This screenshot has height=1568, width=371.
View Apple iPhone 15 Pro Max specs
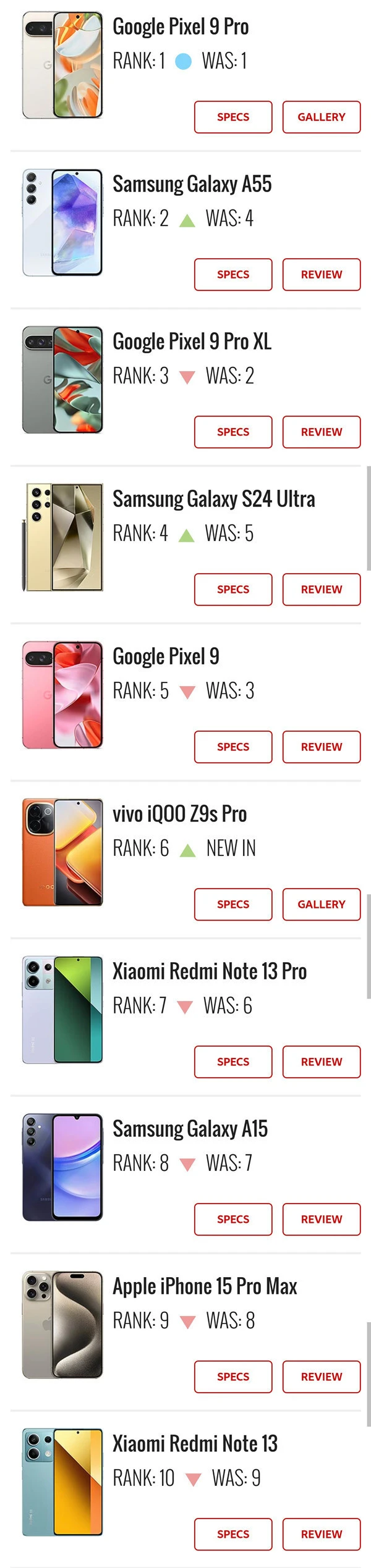(x=233, y=1377)
